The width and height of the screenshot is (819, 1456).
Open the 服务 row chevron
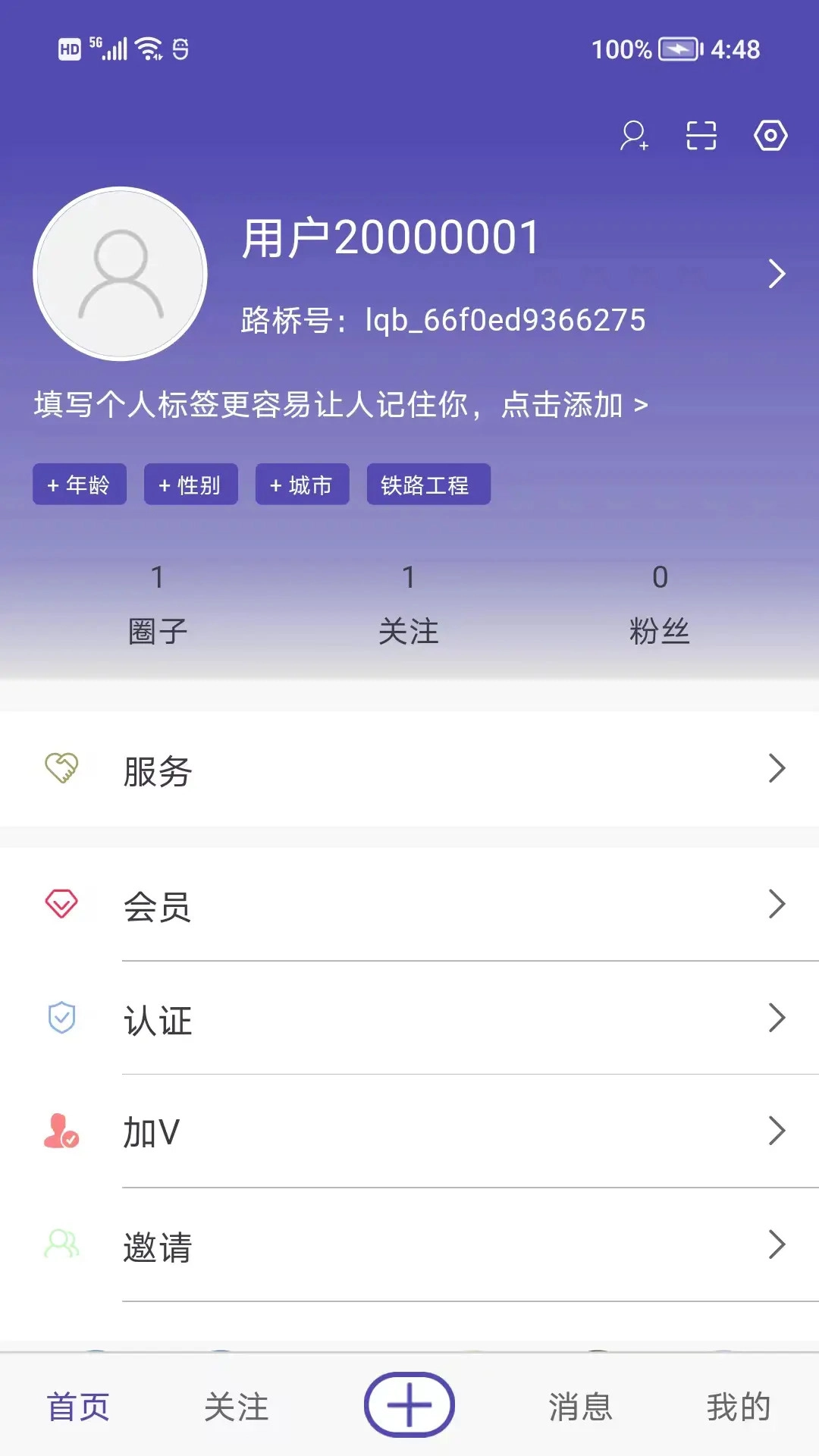(x=777, y=769)
